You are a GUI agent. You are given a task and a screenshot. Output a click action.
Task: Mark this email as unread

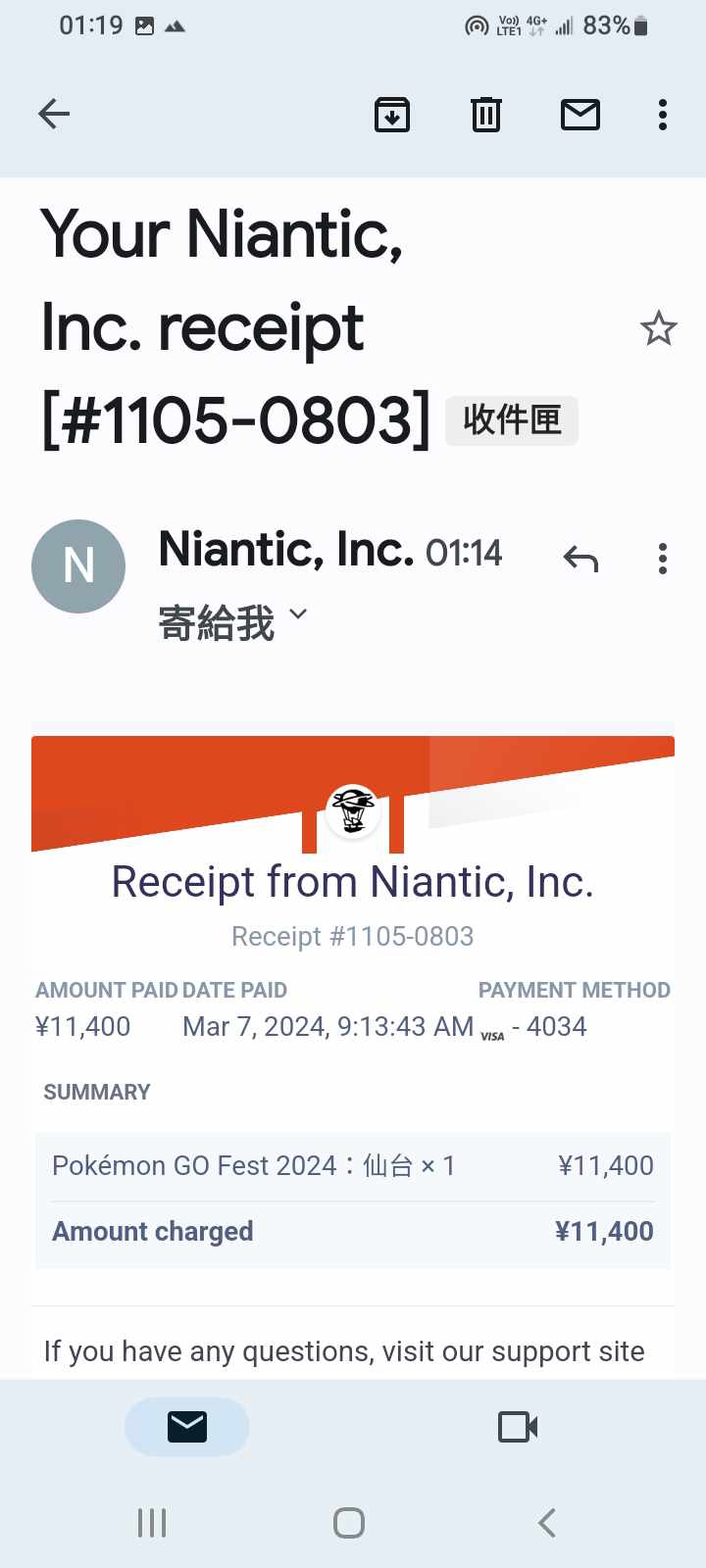pos(580,115)
